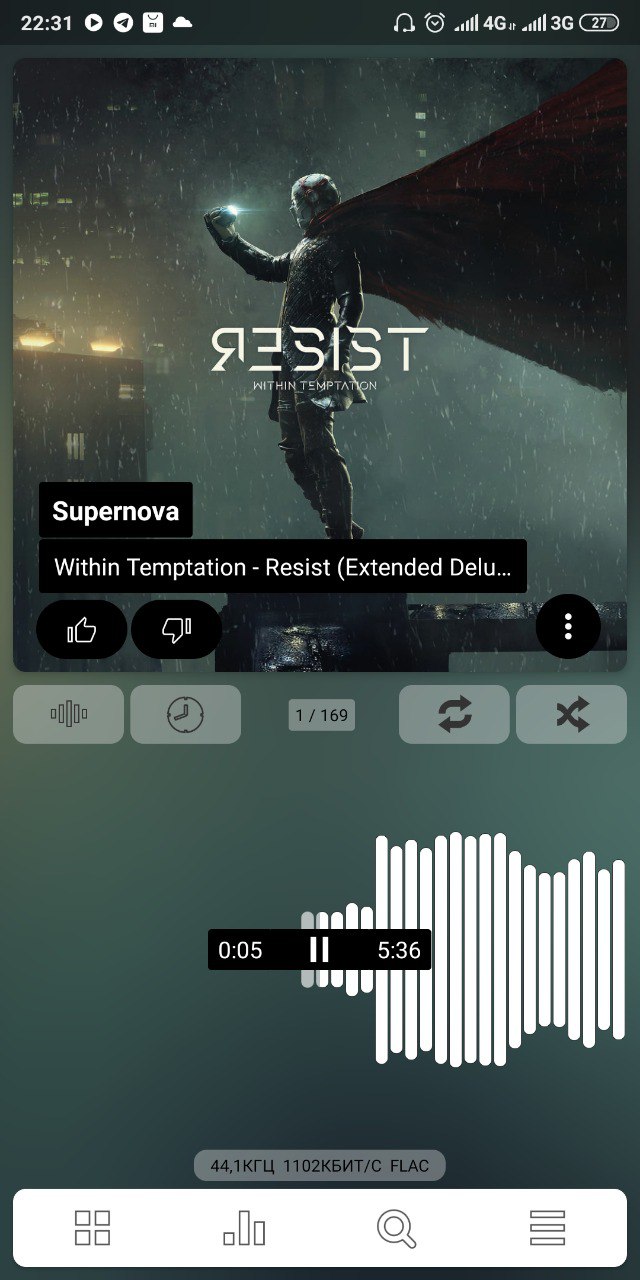Open the library grid tab
The height and width of the screenshot is (1280, 640).
(x=93, y=1227)
